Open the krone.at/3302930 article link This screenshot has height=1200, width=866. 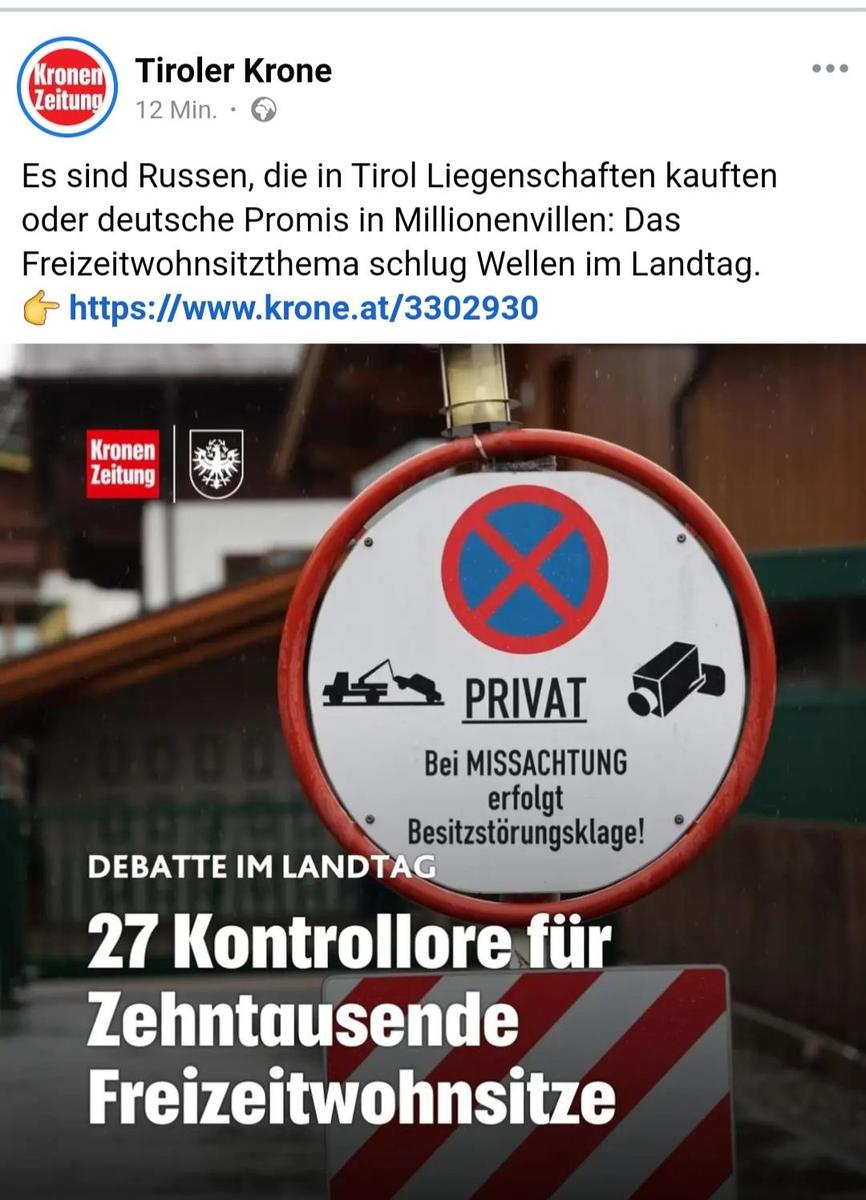click(303, 307)
